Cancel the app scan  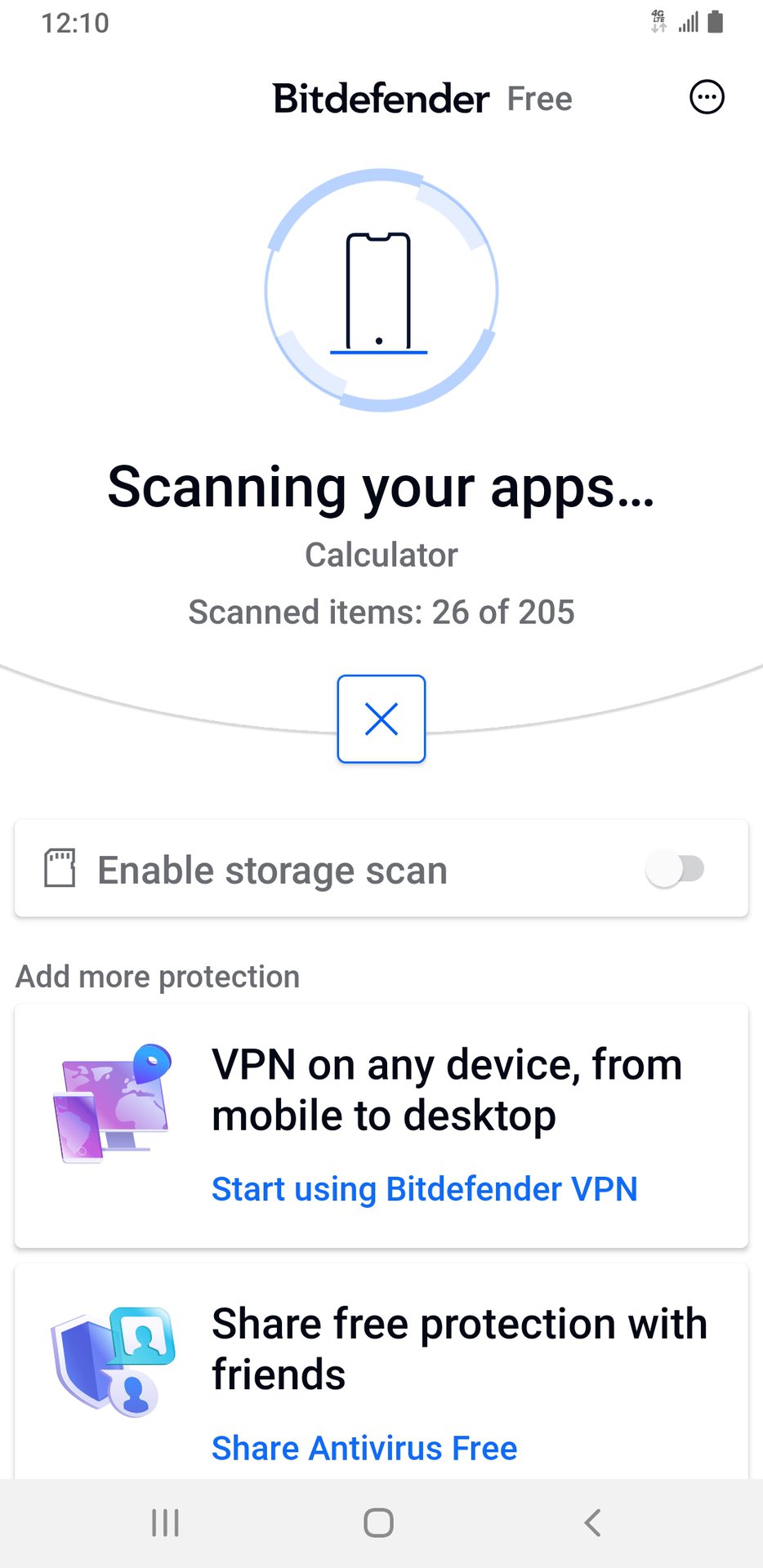(x=381, y=719)
